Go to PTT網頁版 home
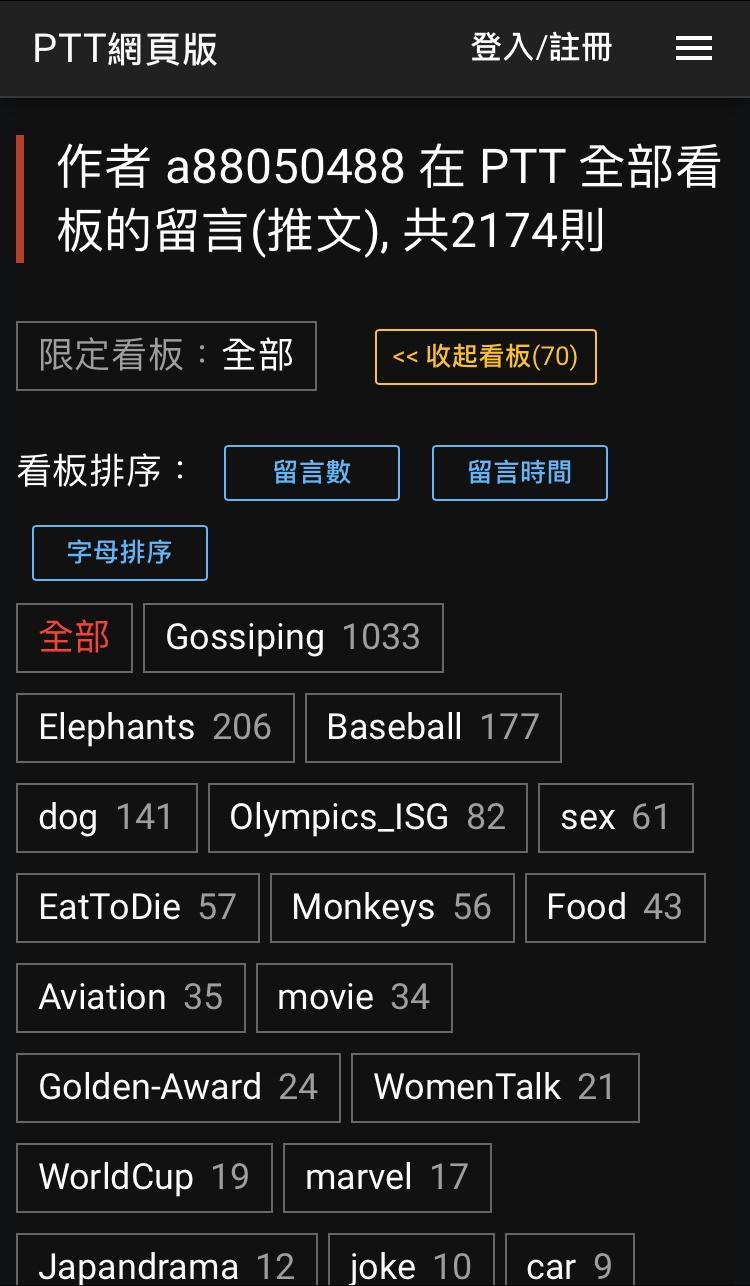 [x=125, y=48]
